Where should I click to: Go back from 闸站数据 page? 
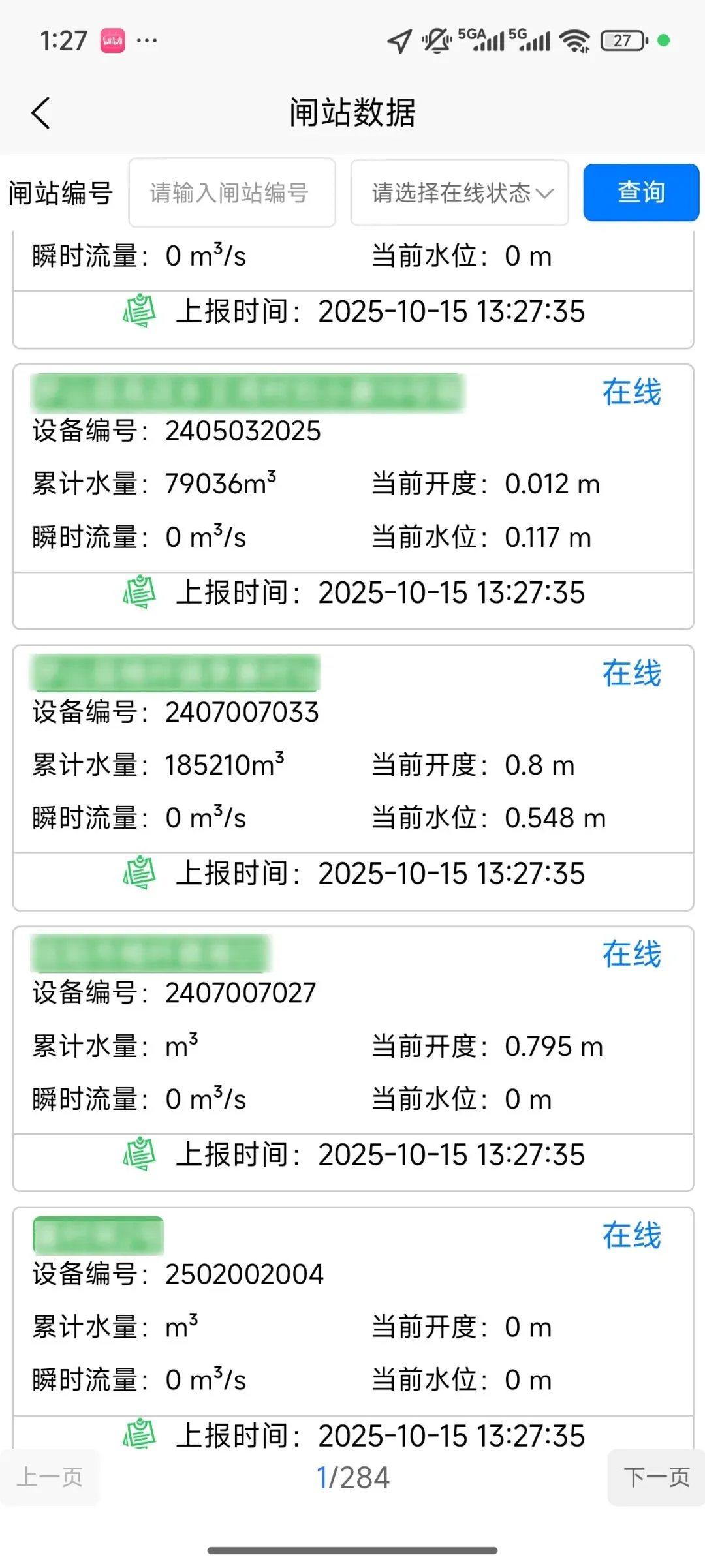coord(41,113)
